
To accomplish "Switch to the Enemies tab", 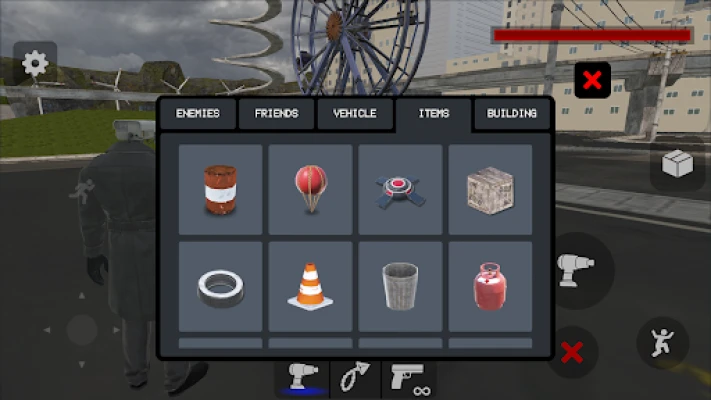I will coord(197,114).
